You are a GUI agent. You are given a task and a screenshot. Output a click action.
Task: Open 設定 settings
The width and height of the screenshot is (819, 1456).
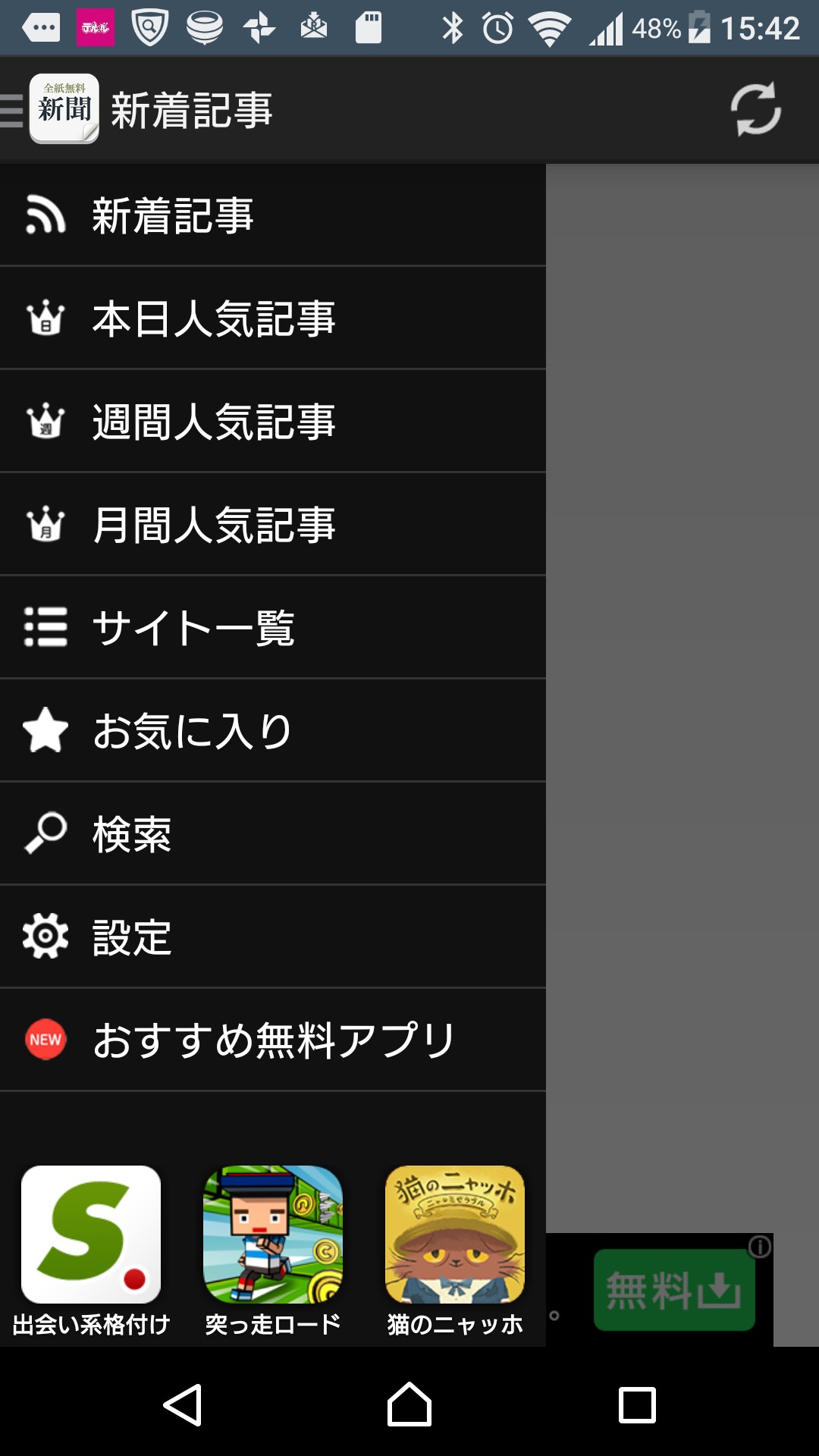pos(273,937)
